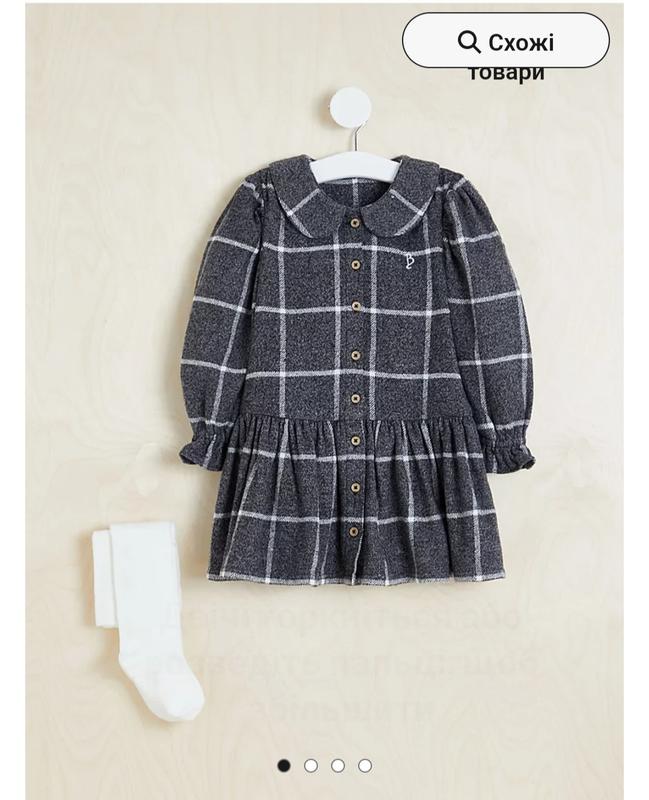Image resolution: width=649 pixels, height=800 pixels.
Task: Jump to the second photo dot
Action: pyautogui.click(x=311, y=765)
